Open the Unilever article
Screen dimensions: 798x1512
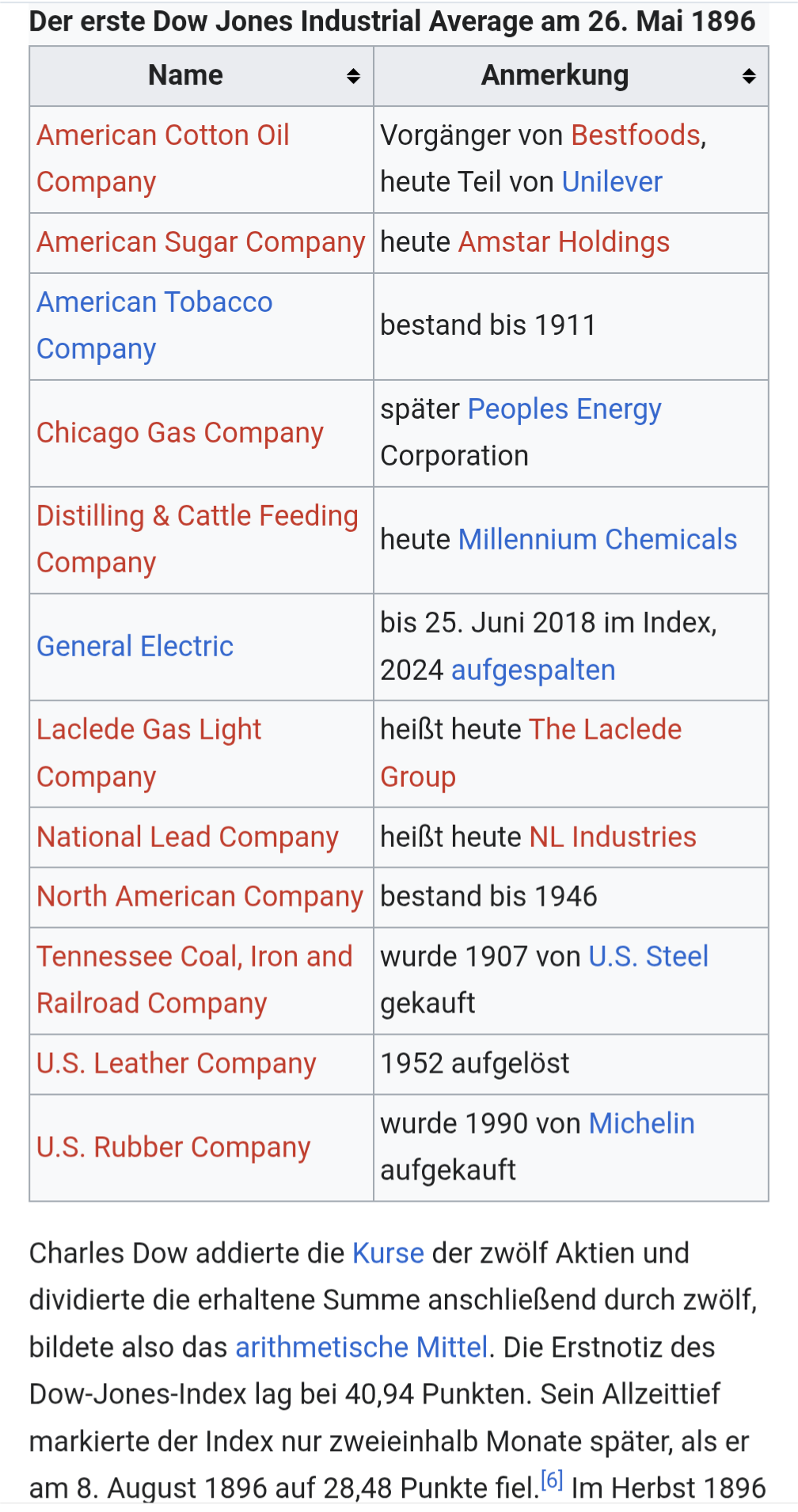click(611, 183)
